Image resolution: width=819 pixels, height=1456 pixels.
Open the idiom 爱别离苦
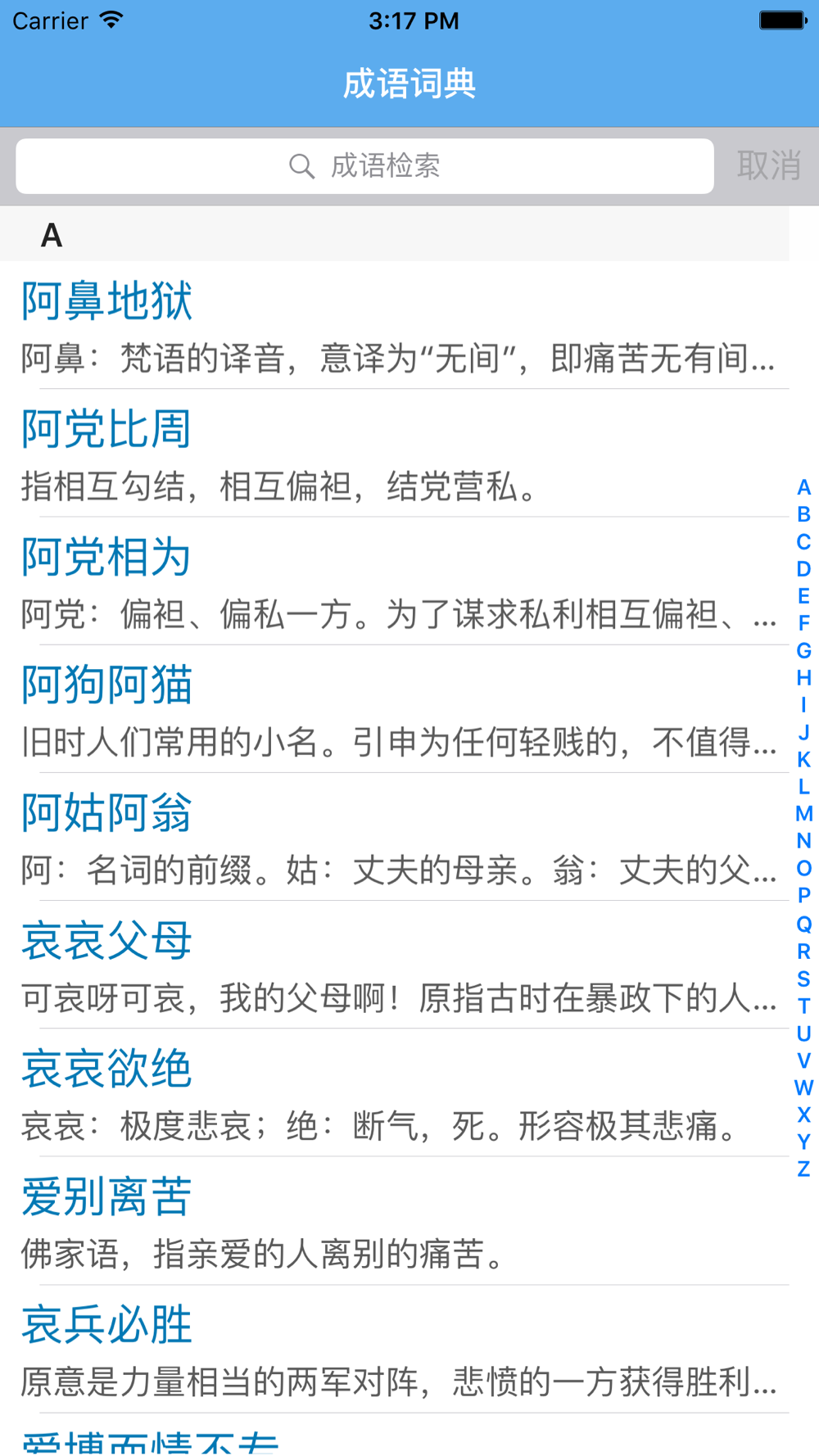tap(395, 1220)
